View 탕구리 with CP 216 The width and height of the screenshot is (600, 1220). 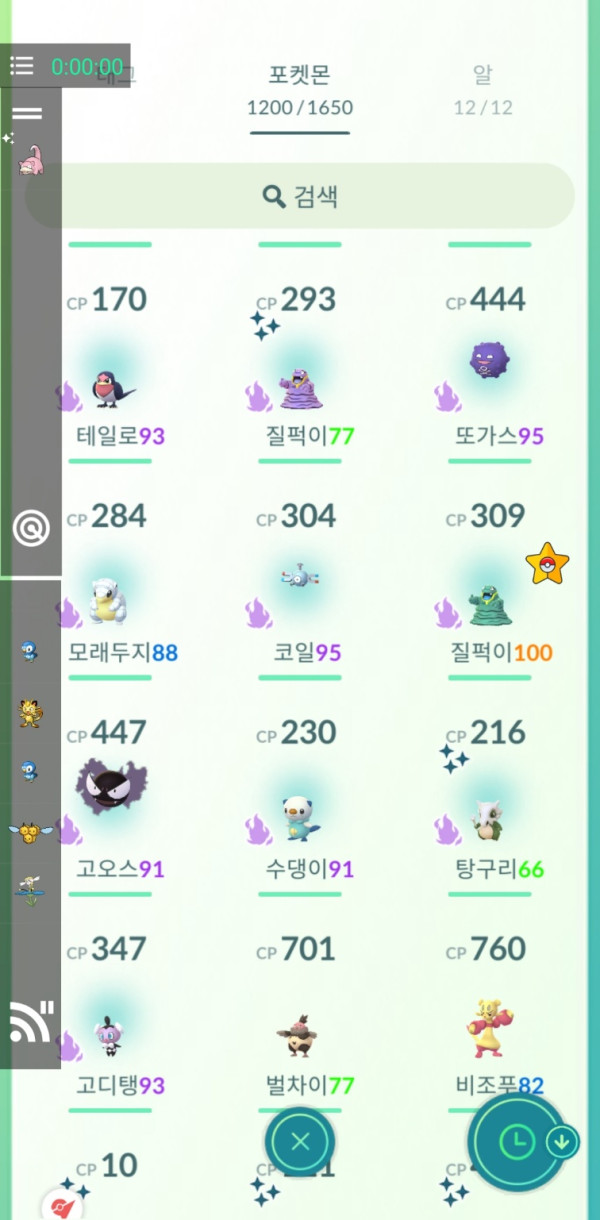(490, 815)
